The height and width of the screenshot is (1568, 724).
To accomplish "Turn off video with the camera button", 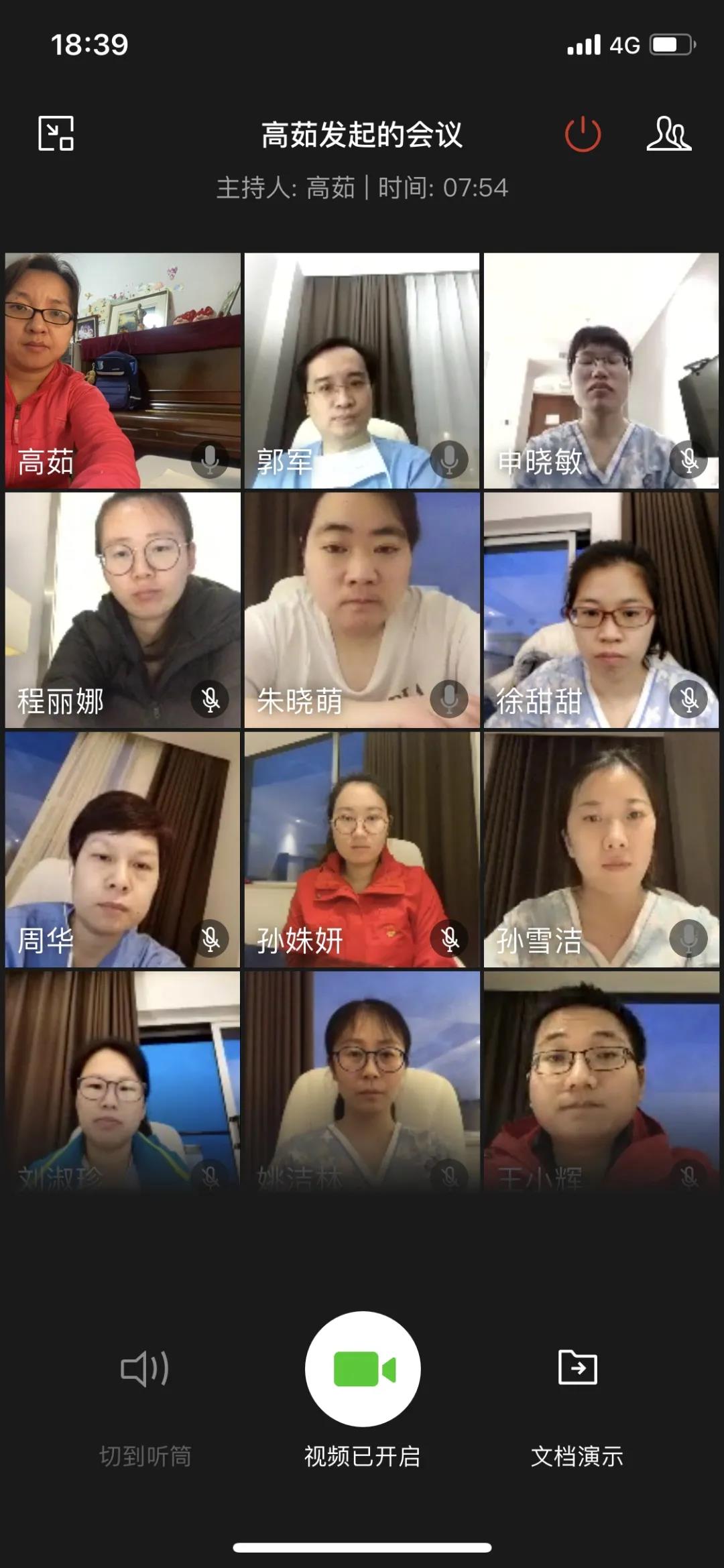I will (x=363, y=1368).
